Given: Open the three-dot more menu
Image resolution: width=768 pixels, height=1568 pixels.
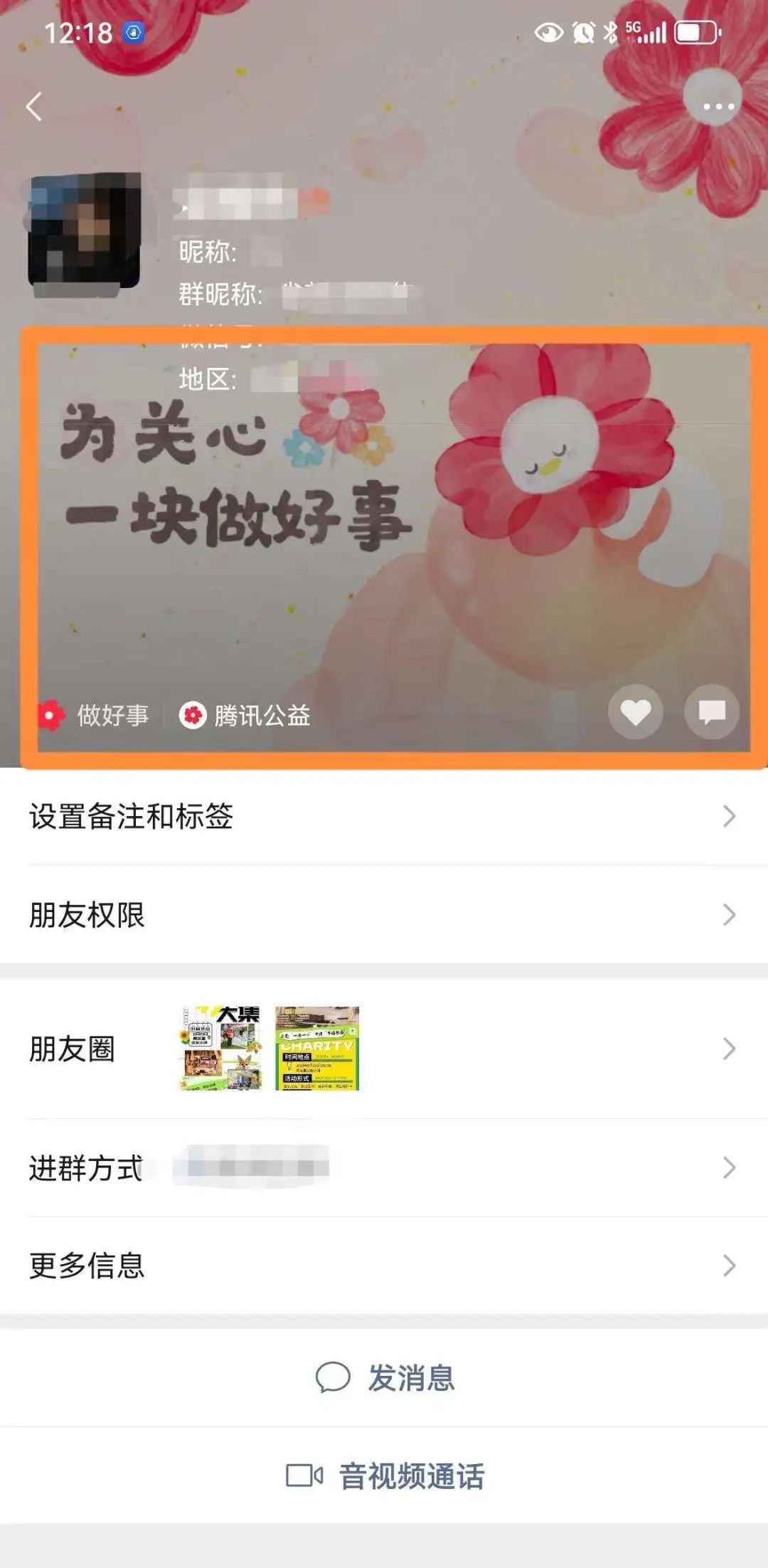Looking at the screenshot, I should tap(718, 106).
